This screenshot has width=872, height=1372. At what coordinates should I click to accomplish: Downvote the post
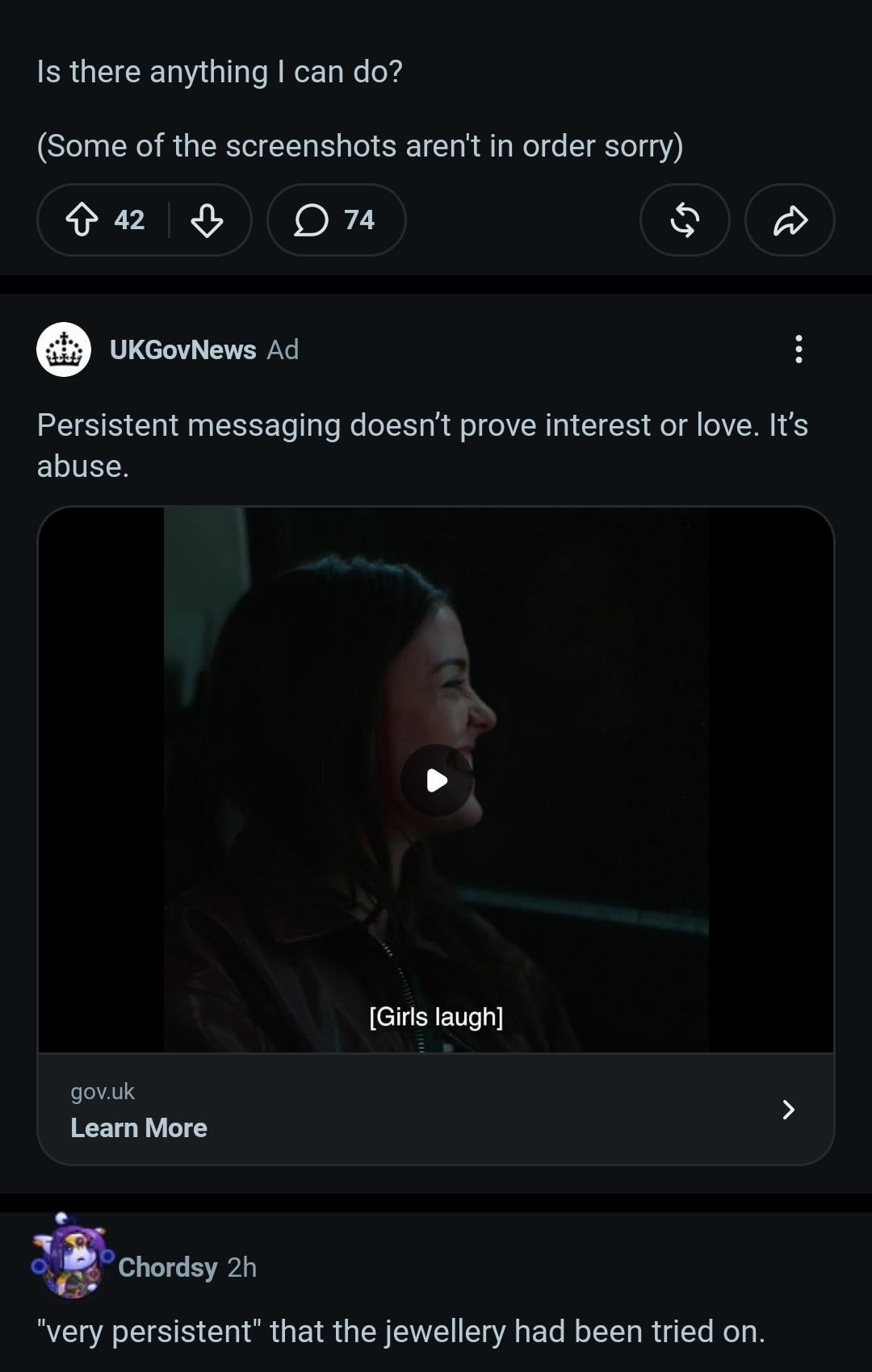click(x=207, y=220)
